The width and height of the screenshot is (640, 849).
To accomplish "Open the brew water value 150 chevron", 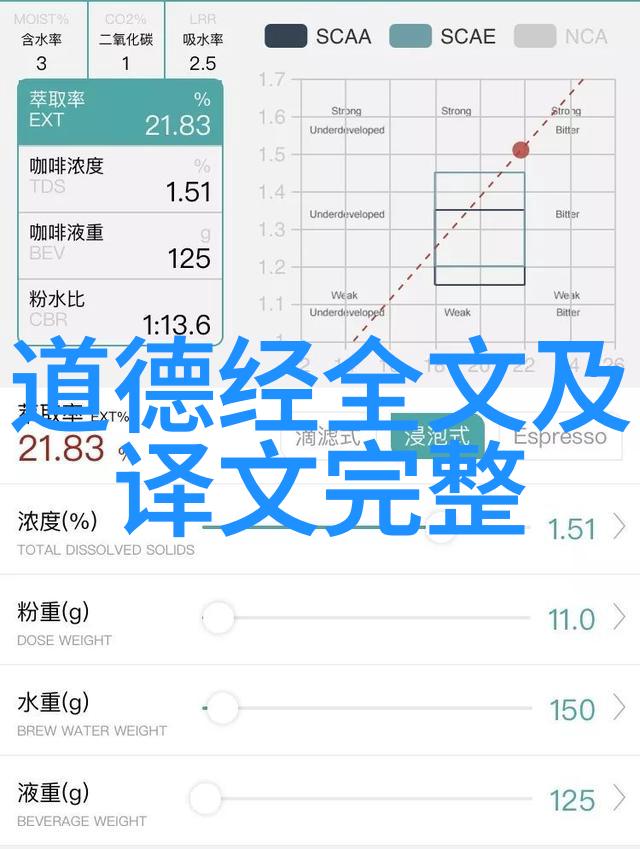I will pos(619,709).
